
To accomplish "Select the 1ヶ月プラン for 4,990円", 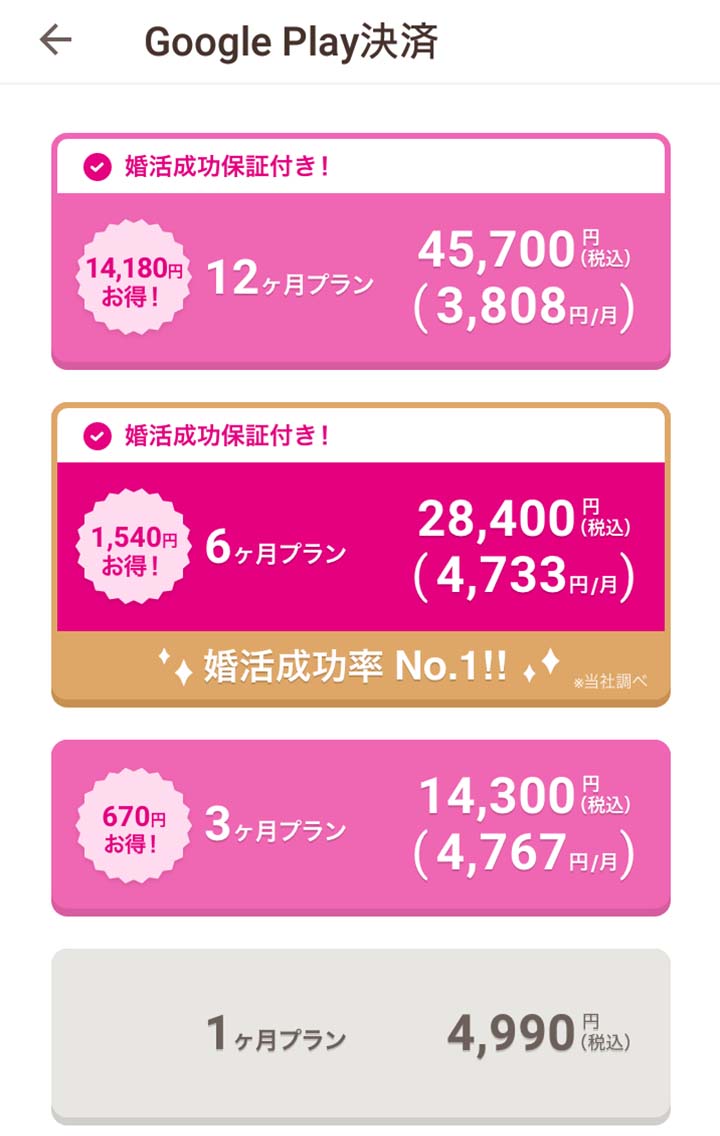I will pyautogui.click(x=360, y=1034).
